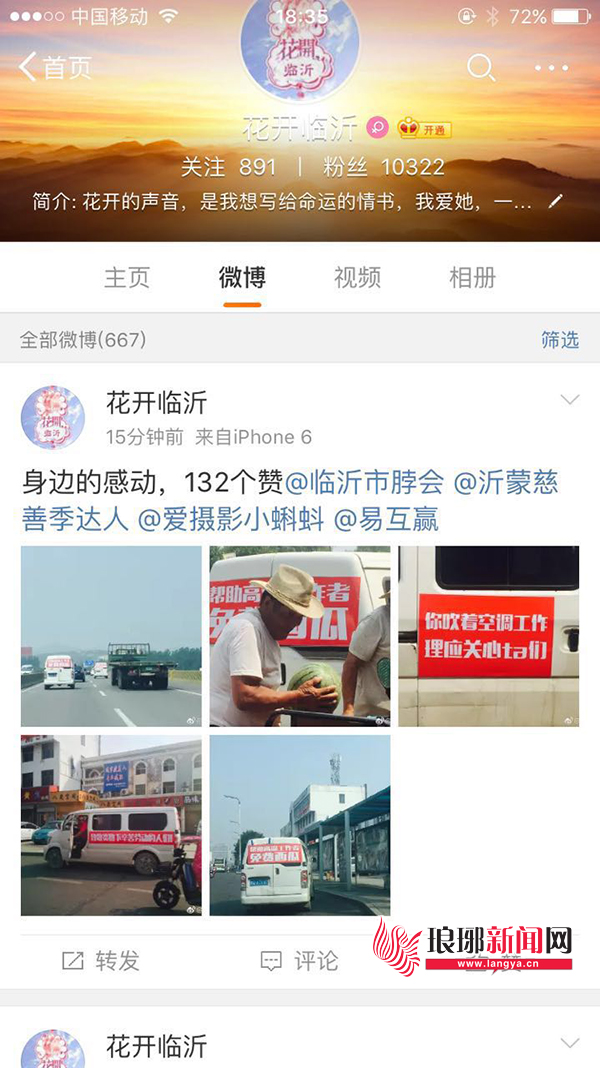Repost with the 转发 button
The width and height of the screenshot is (600, 1068).
(101, 961)
